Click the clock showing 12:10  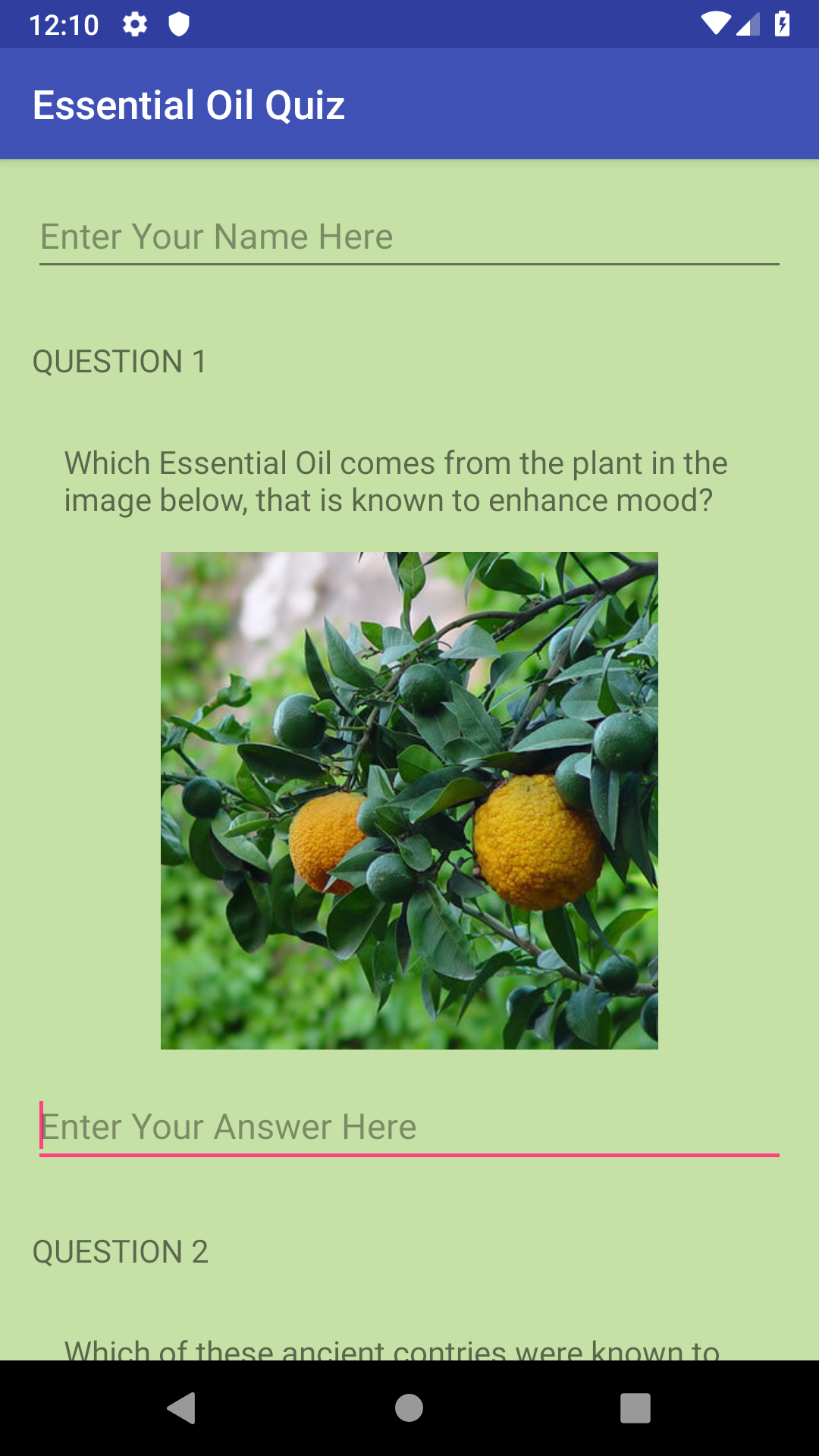coord(64,25)
